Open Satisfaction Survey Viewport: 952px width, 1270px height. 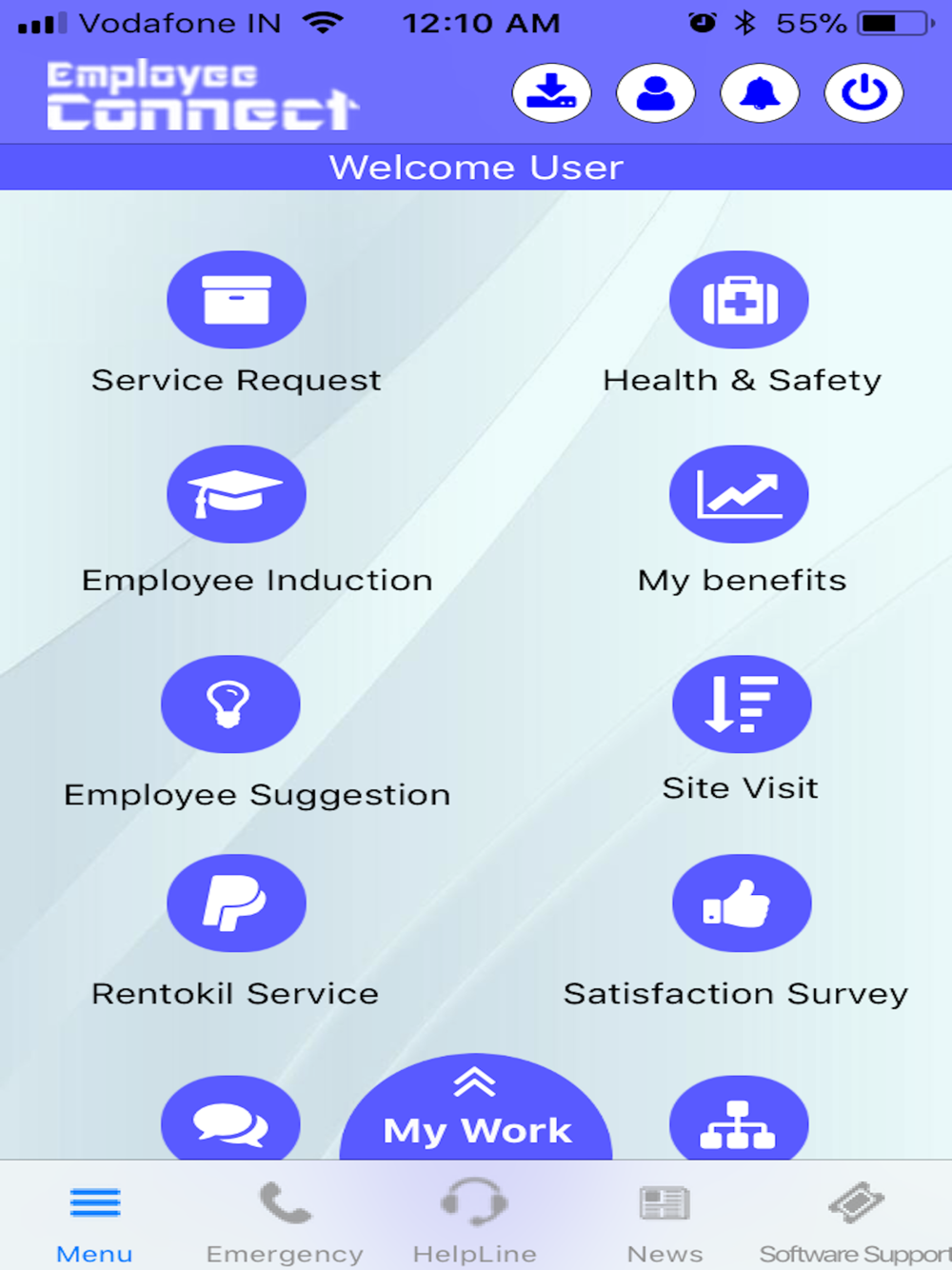(742, 903)
